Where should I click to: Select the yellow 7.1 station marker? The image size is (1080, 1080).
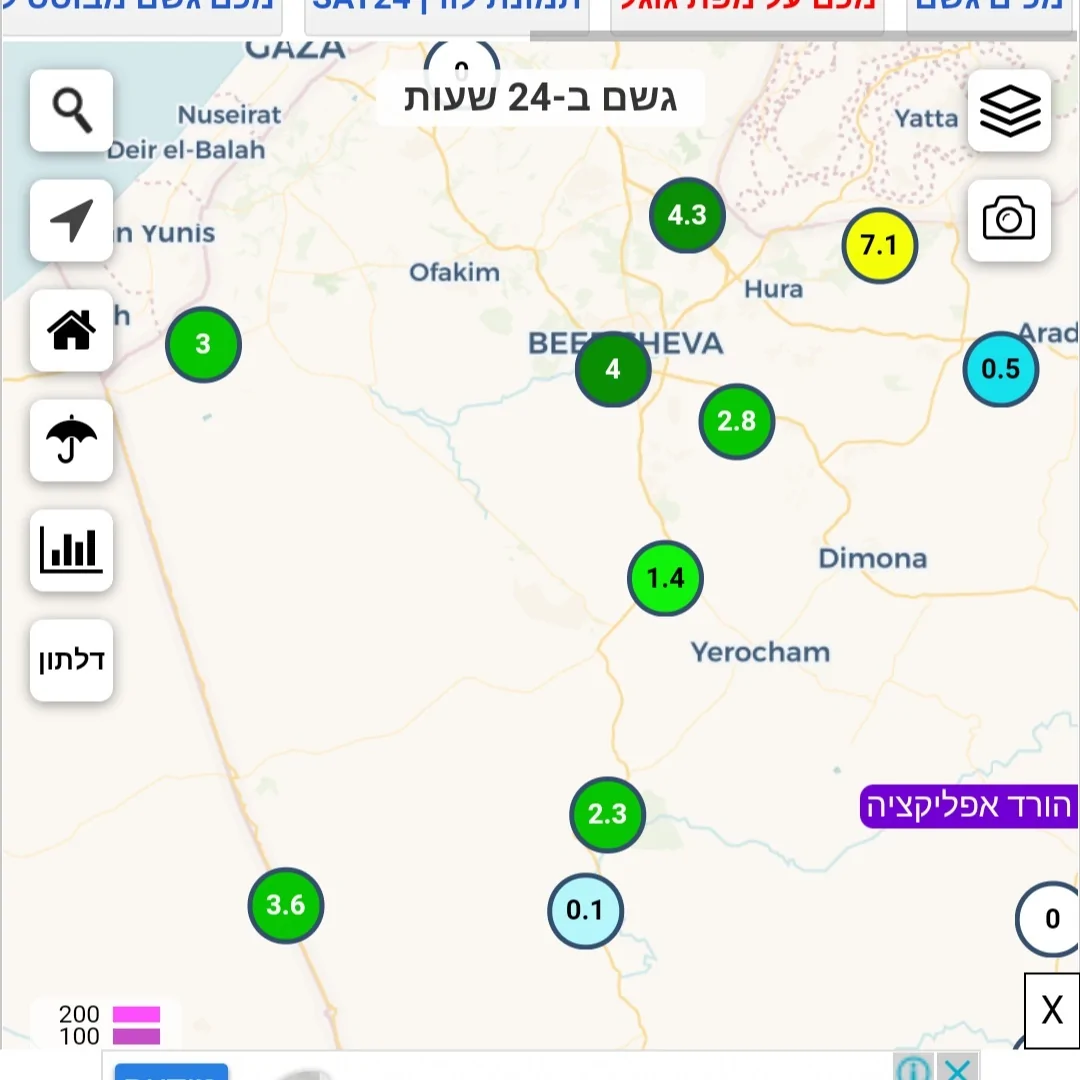point(879,246)
